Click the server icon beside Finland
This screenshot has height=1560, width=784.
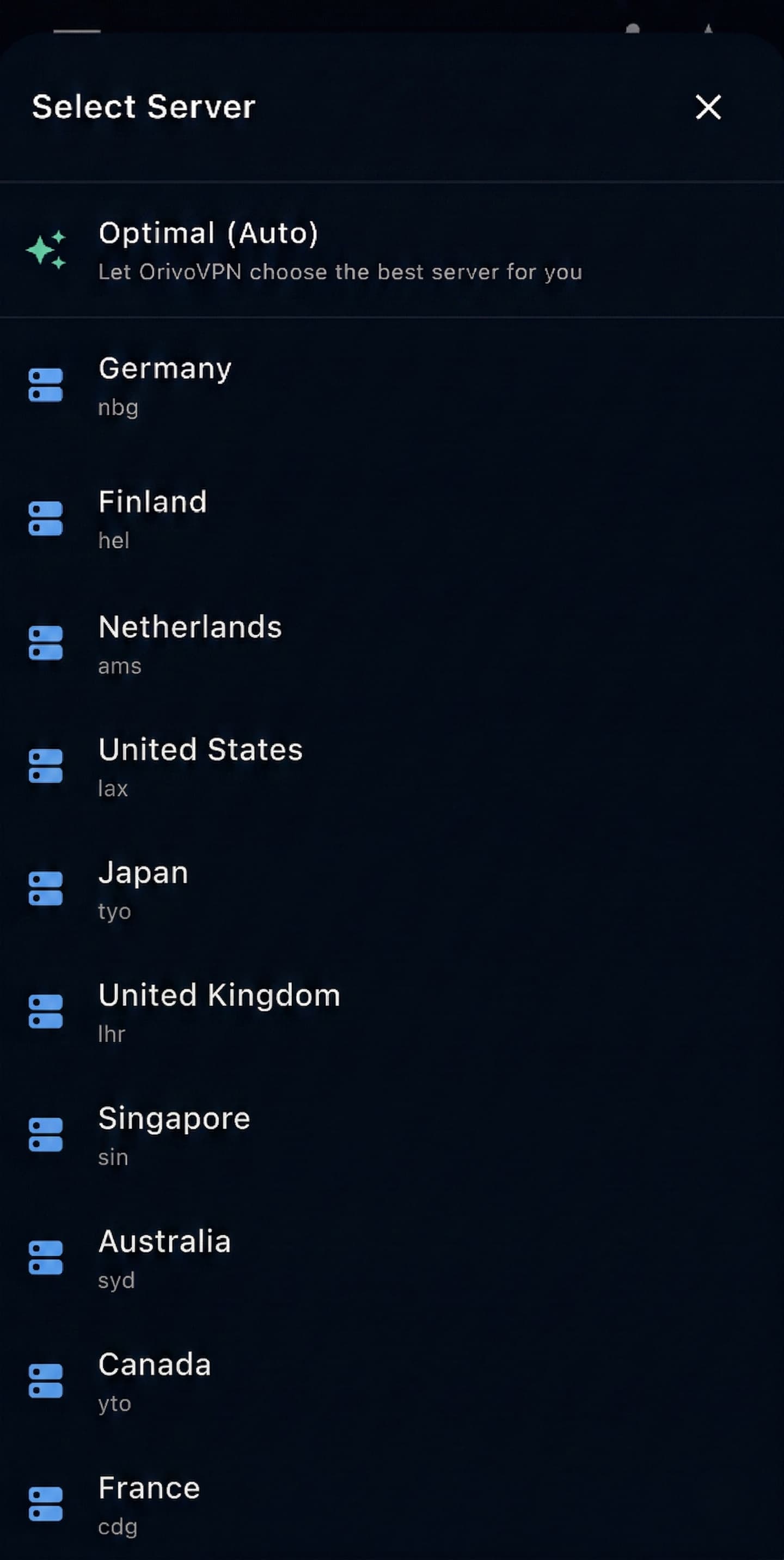click(x=46, y=519)
